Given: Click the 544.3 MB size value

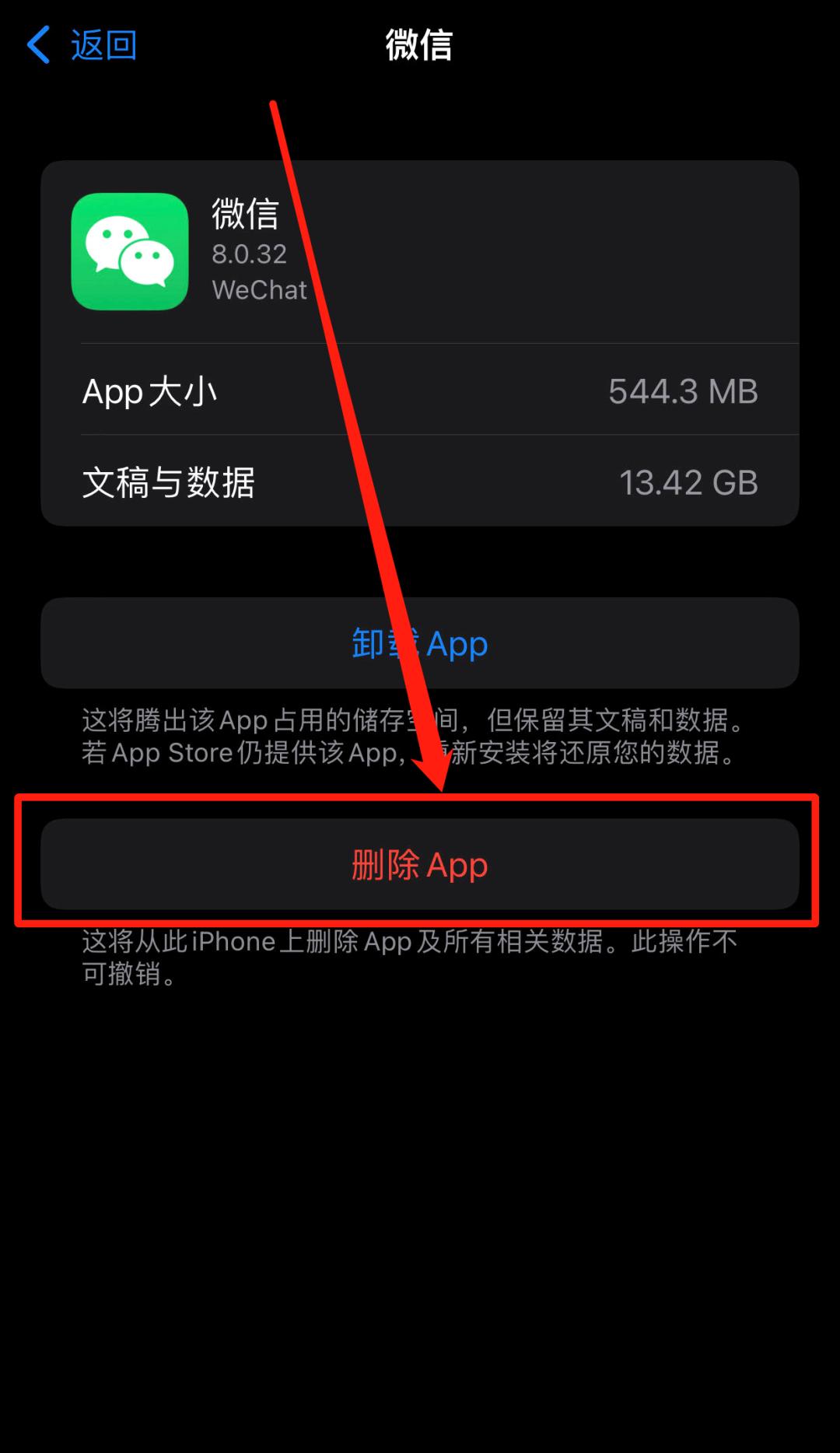Looking at the screenshot, I should click(x=684, y=391).
